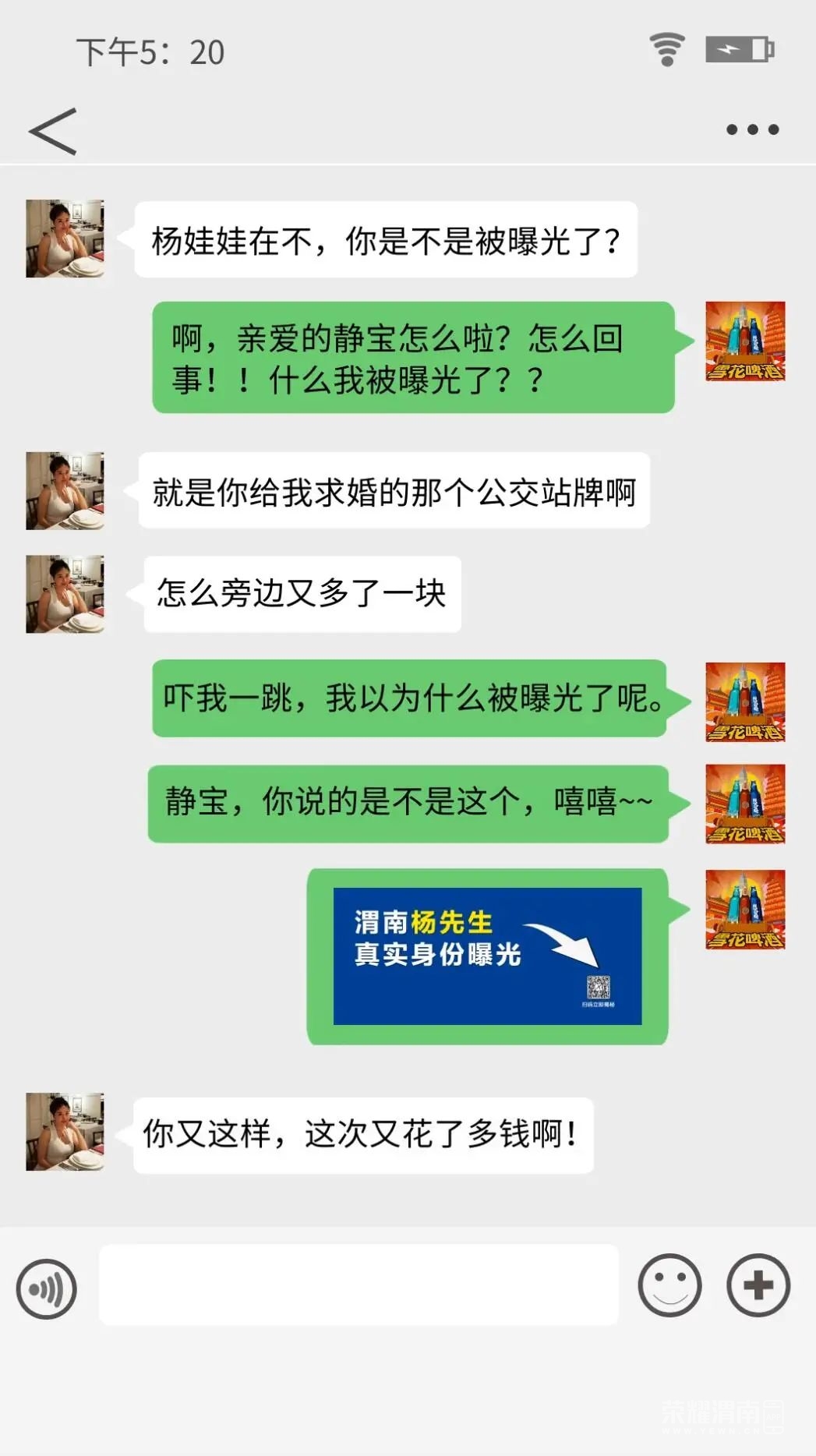Open sender's avatar beside 怎么旁边又多了一块

tap(65, 594)
